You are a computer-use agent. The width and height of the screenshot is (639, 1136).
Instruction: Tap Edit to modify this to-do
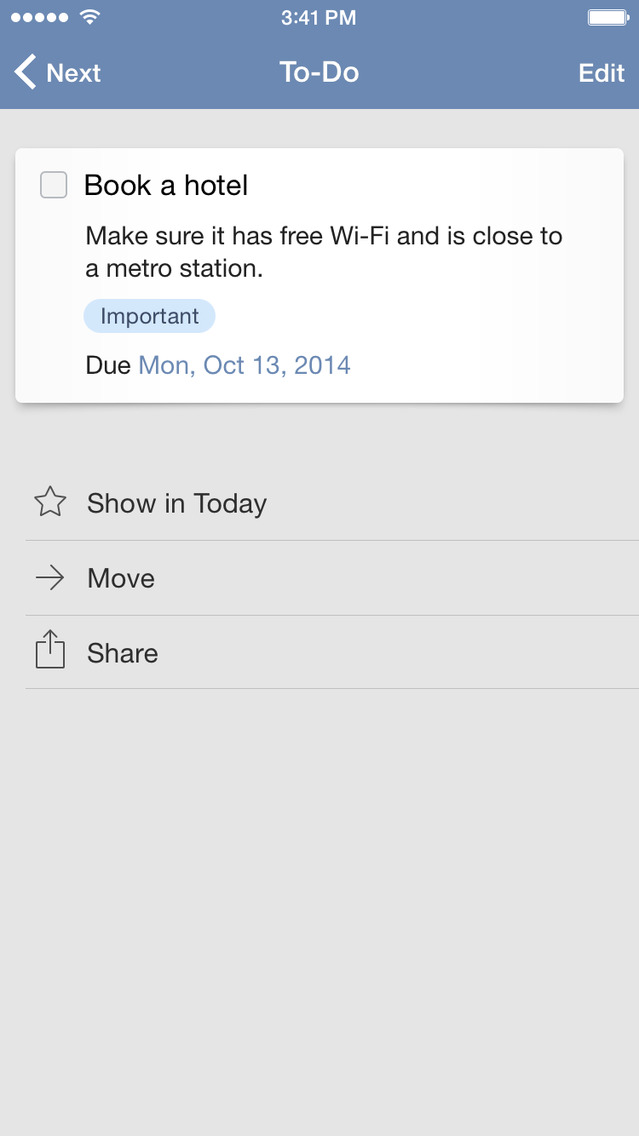click(x=601, y=73)
